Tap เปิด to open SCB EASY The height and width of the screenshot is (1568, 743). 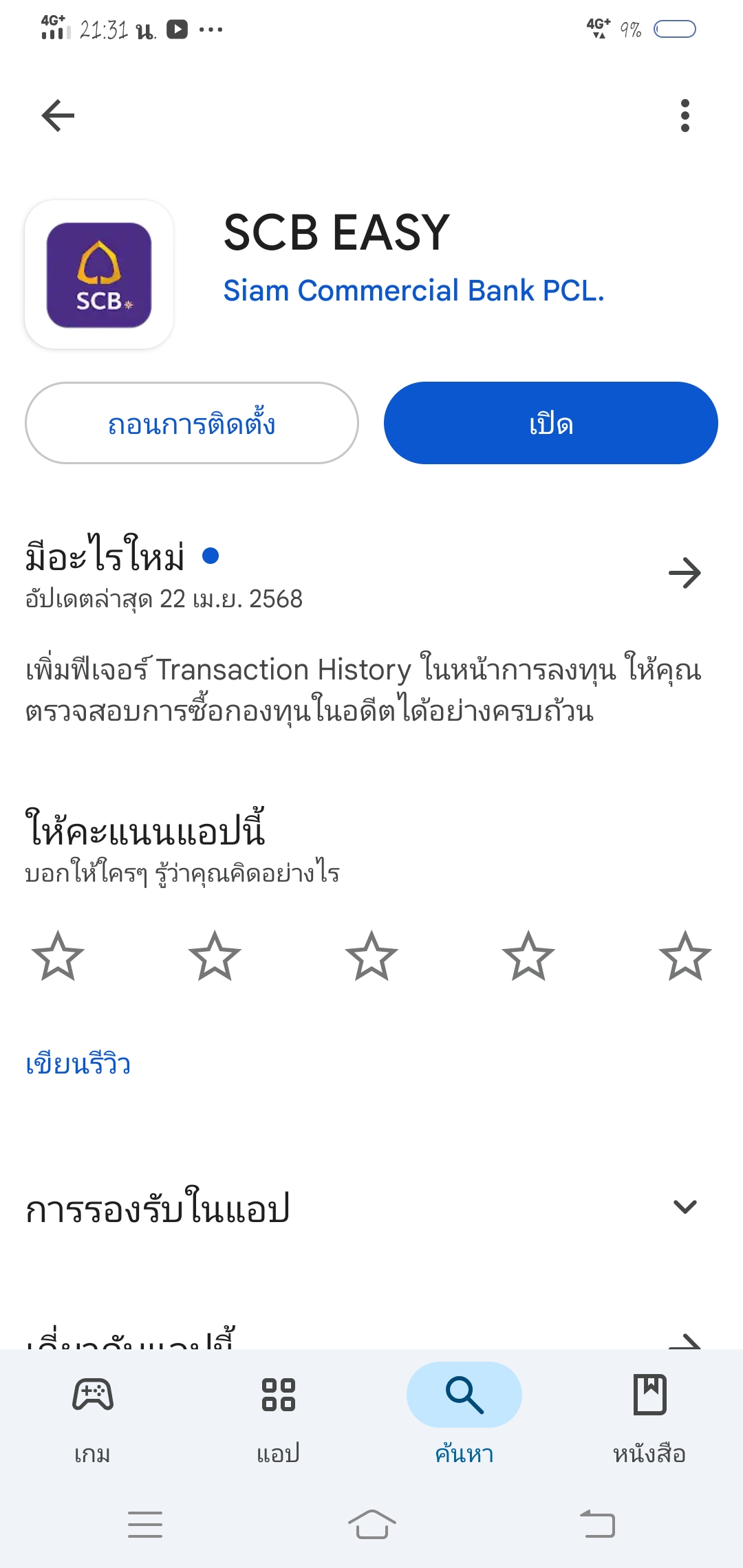(x=551, y=423)
